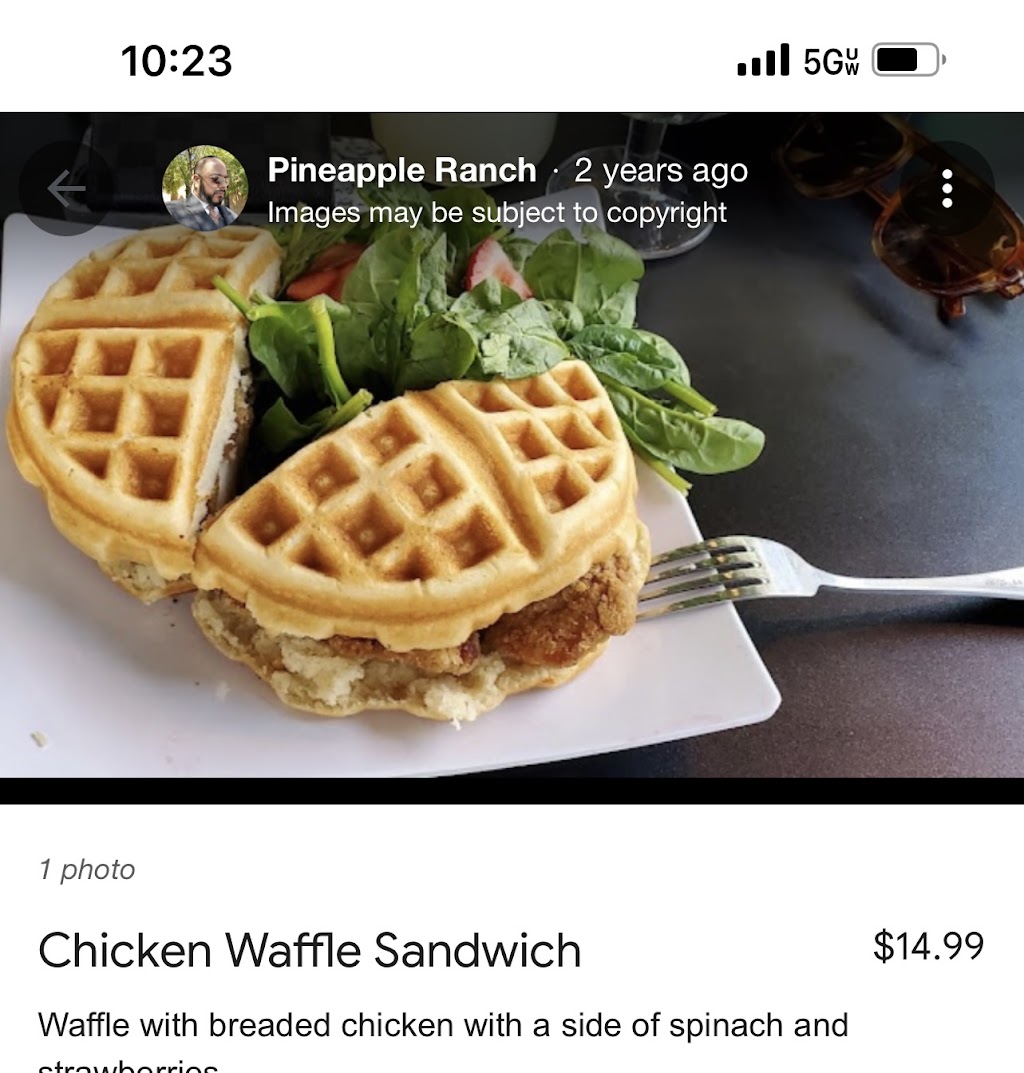This screenshot has height=1073, width=1024.
Task: View the Pineapple Ranch contributor name
Action: point(402,171)
